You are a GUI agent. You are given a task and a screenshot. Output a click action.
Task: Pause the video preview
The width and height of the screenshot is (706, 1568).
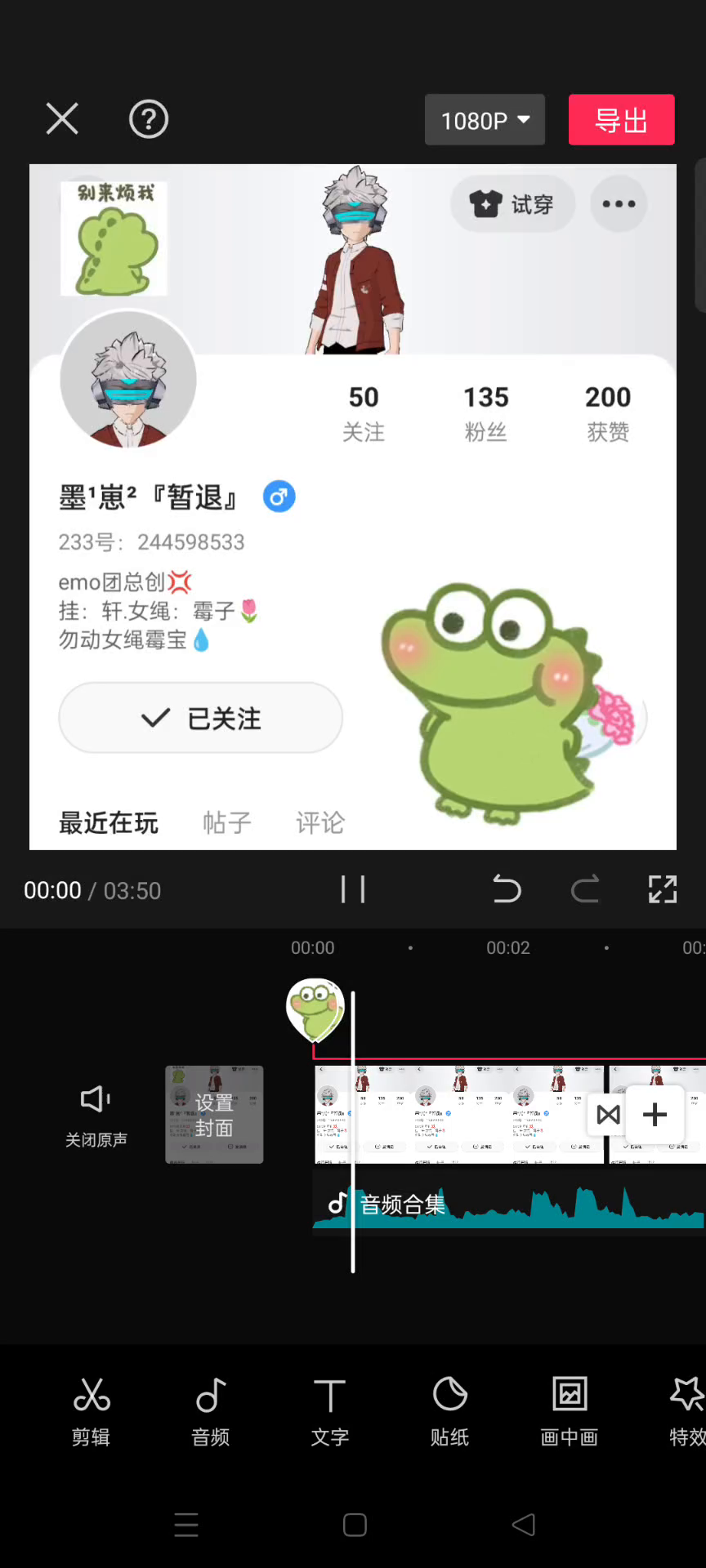pos(353,889)
